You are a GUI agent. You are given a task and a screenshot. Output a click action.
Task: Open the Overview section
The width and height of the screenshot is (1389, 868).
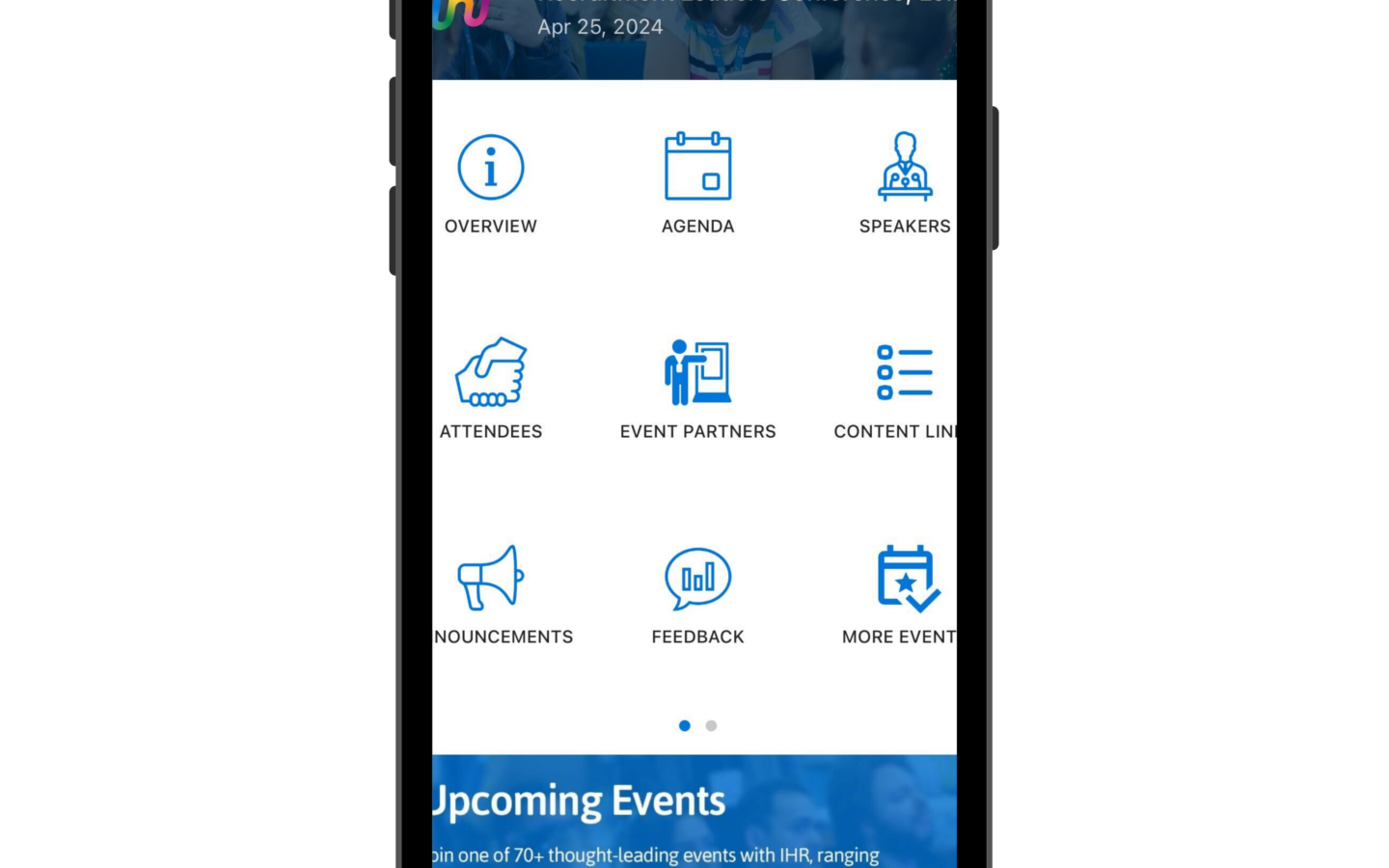pyautogui.click(x=490, y=184)
